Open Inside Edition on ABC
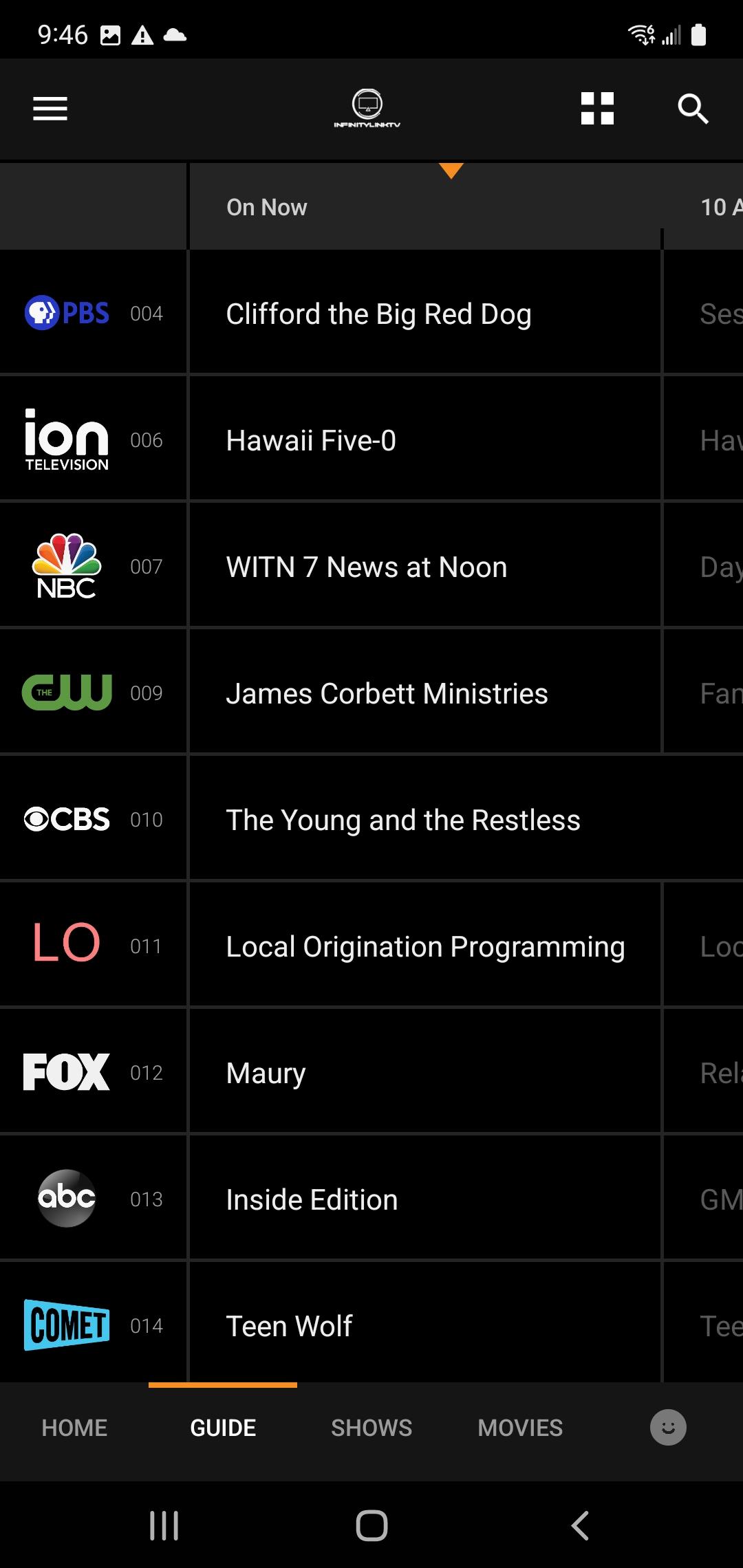Image resolution: width=743 pixels, height=1568 pixels. (312, 1200)
